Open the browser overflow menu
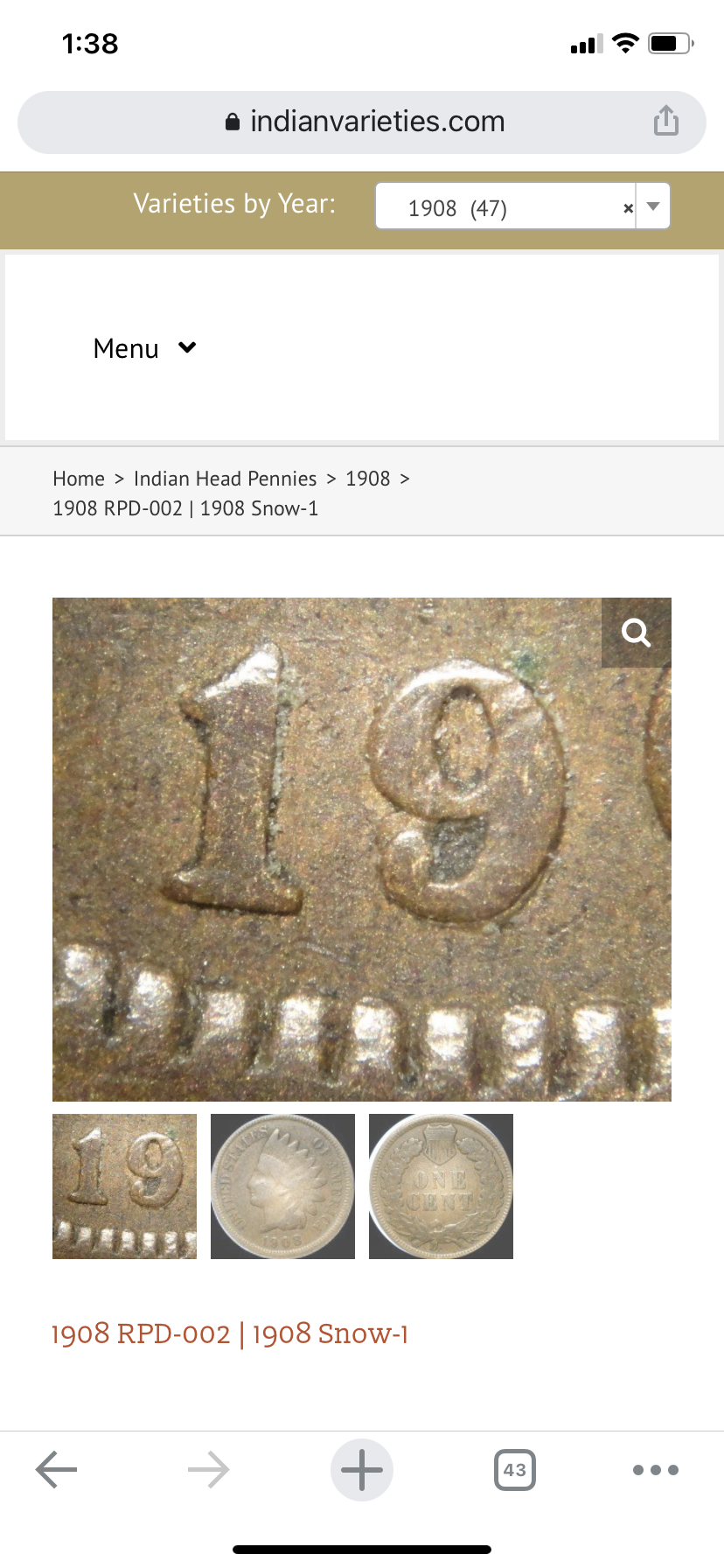 655,1469
